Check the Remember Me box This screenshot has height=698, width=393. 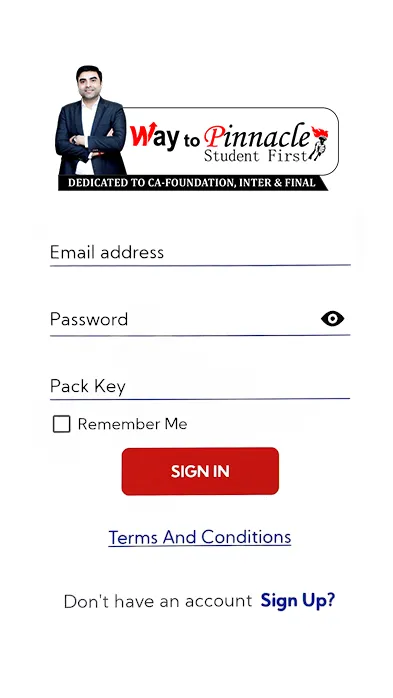point(61,424)
